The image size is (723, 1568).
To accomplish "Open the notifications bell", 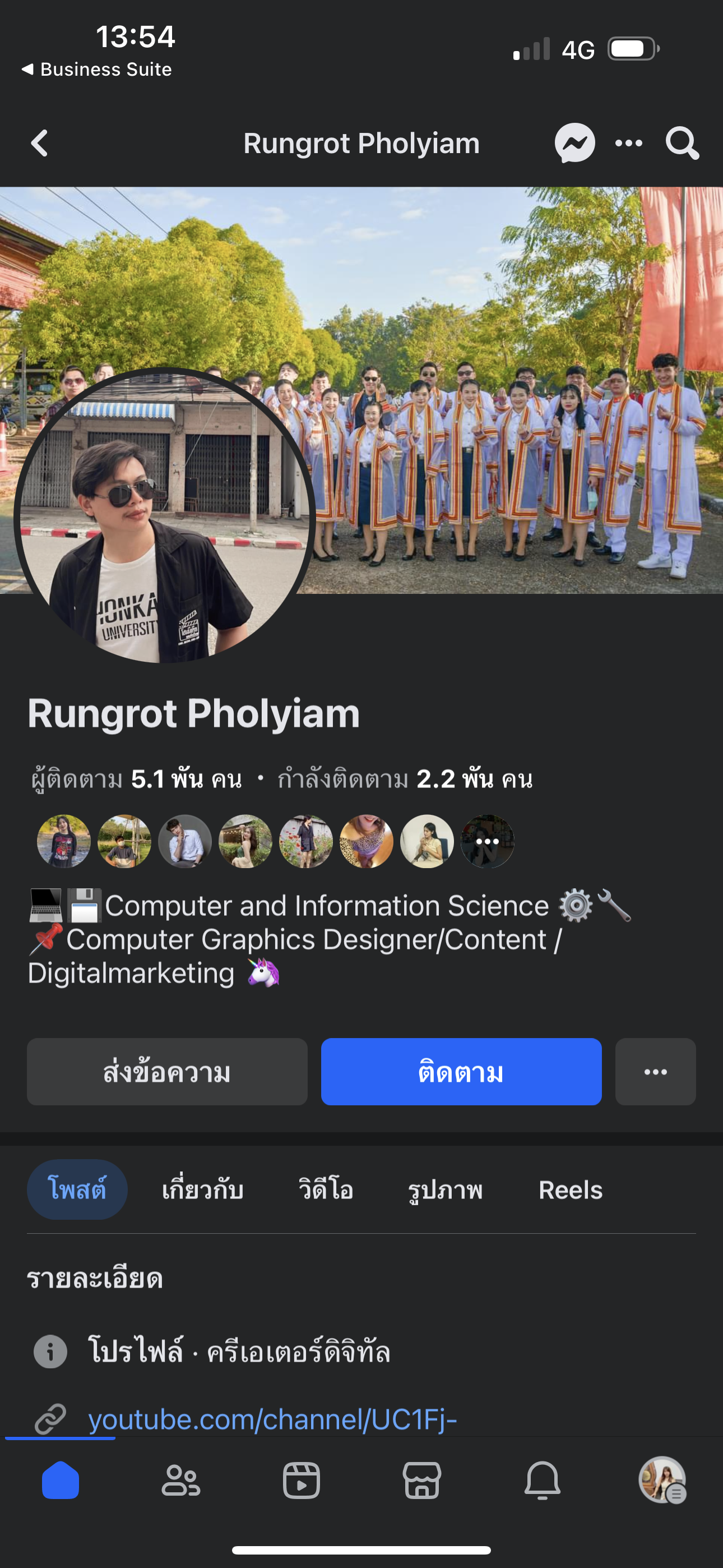I will pyautogui.click(x=543, y=1480).
